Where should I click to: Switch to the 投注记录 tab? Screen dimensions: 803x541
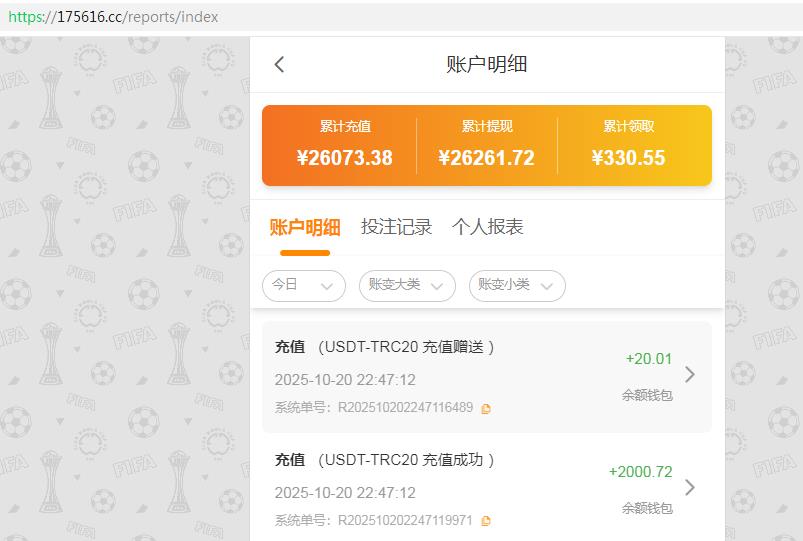pyautogui.click(x=396, y=227)
